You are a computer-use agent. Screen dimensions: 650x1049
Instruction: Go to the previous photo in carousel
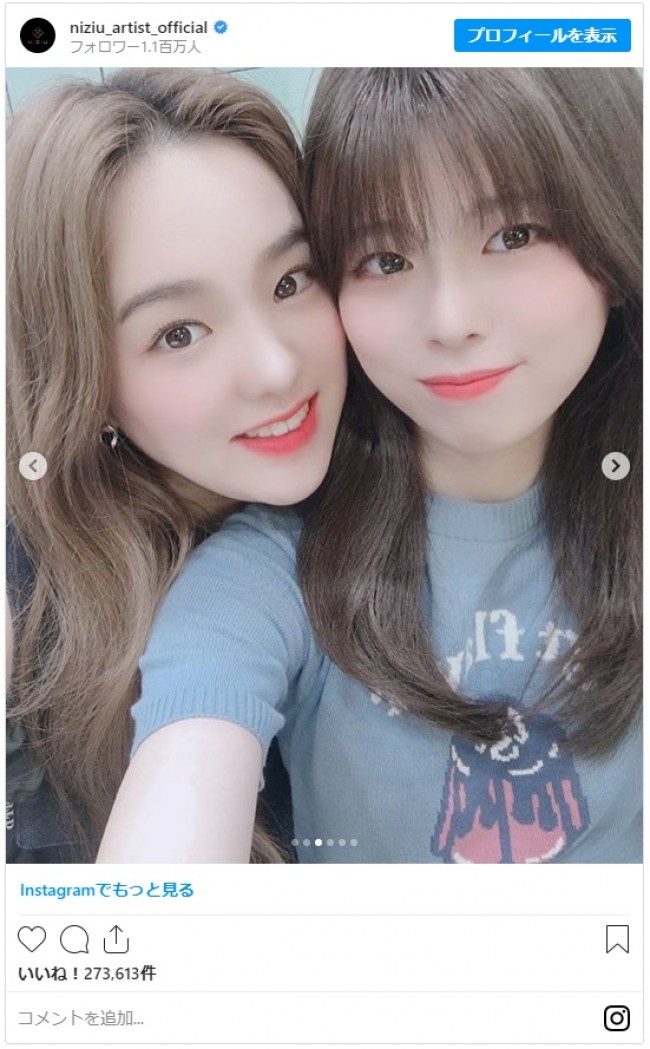click(x=33, y=466)
